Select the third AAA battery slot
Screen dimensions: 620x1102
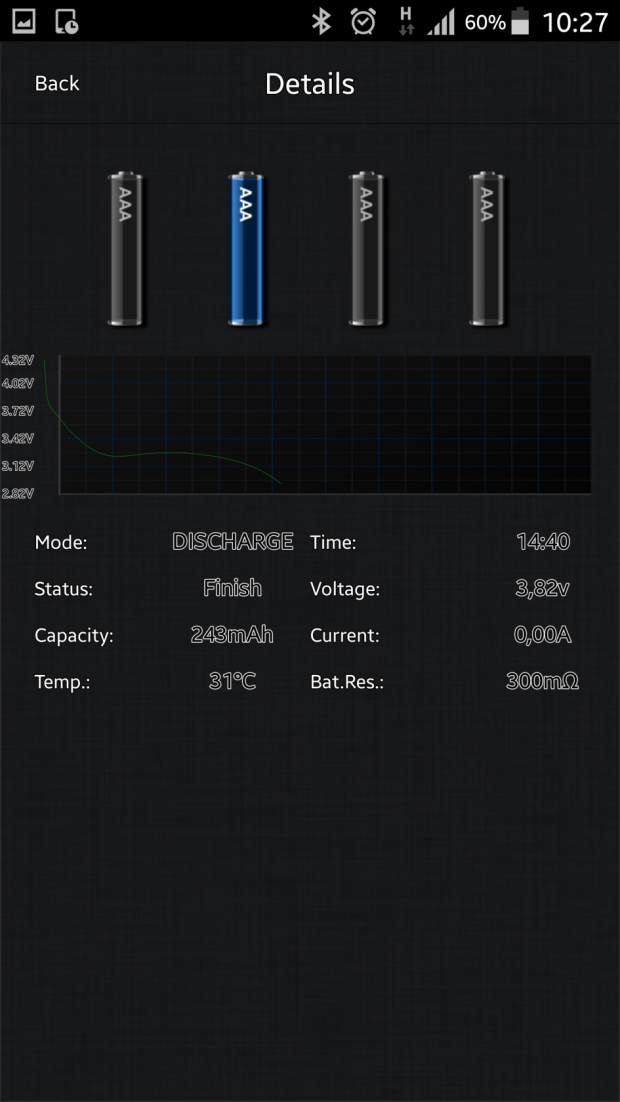pyautogui.click(x=366, y=249)
